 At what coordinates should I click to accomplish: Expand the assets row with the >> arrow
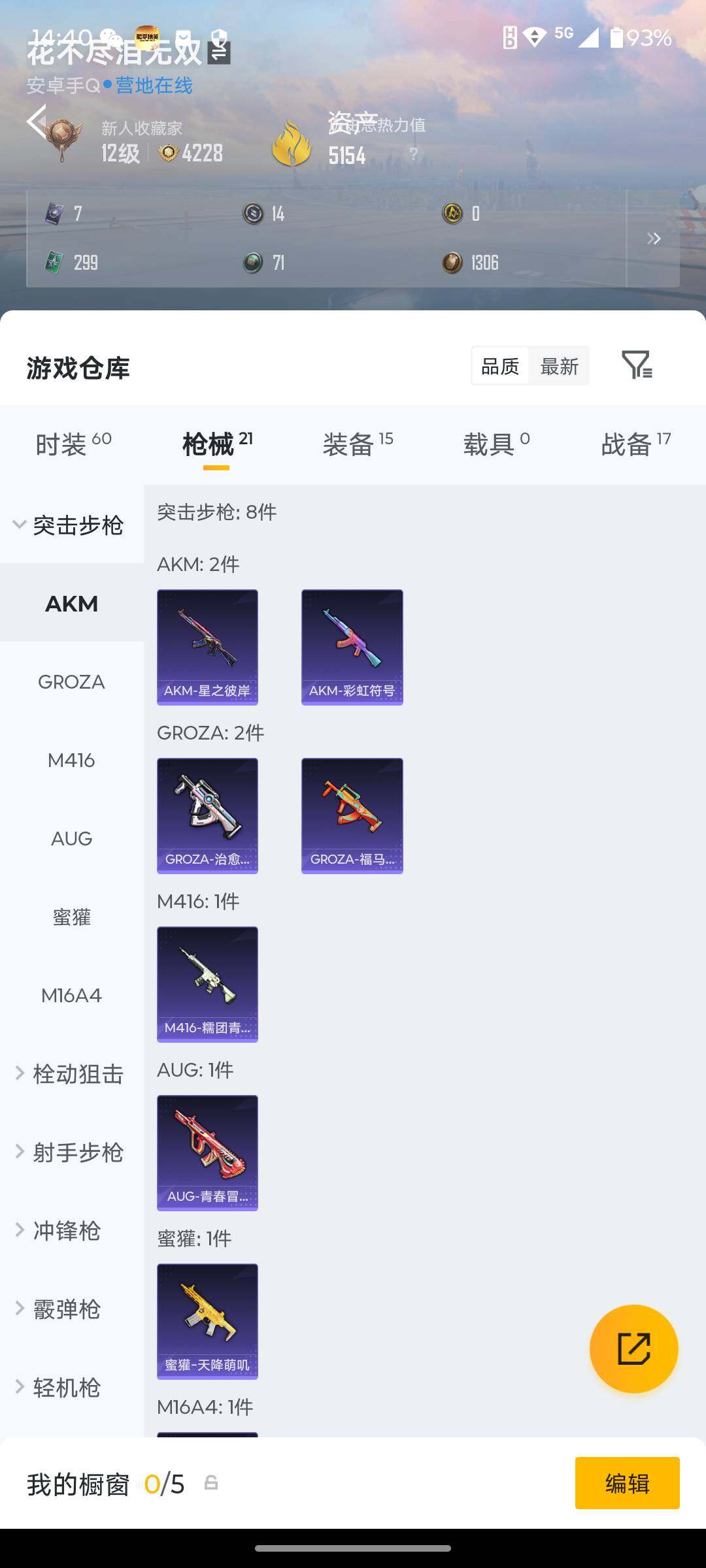pos(654,238)
